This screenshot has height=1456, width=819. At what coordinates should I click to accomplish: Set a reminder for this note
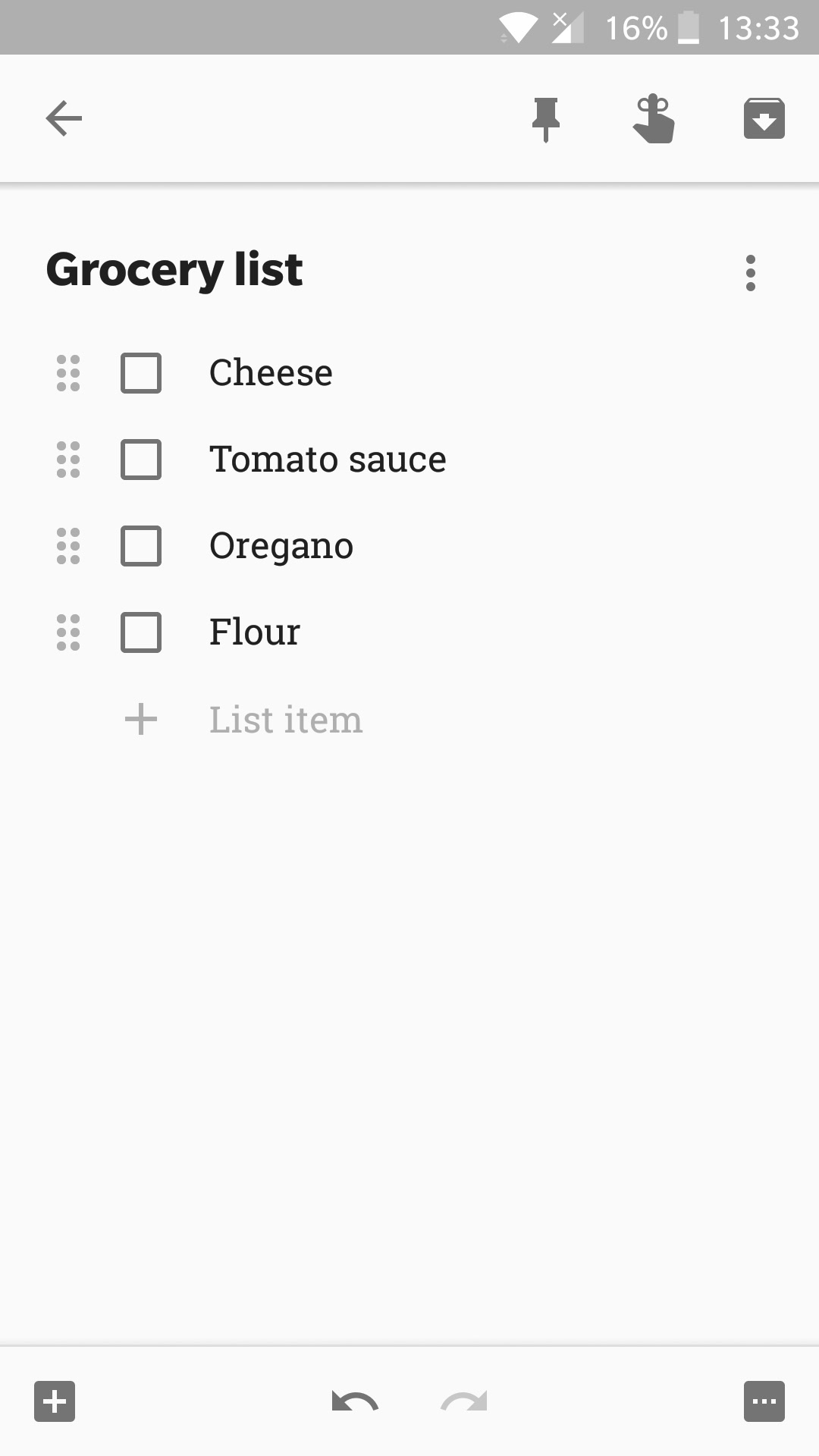coord(654,119)
